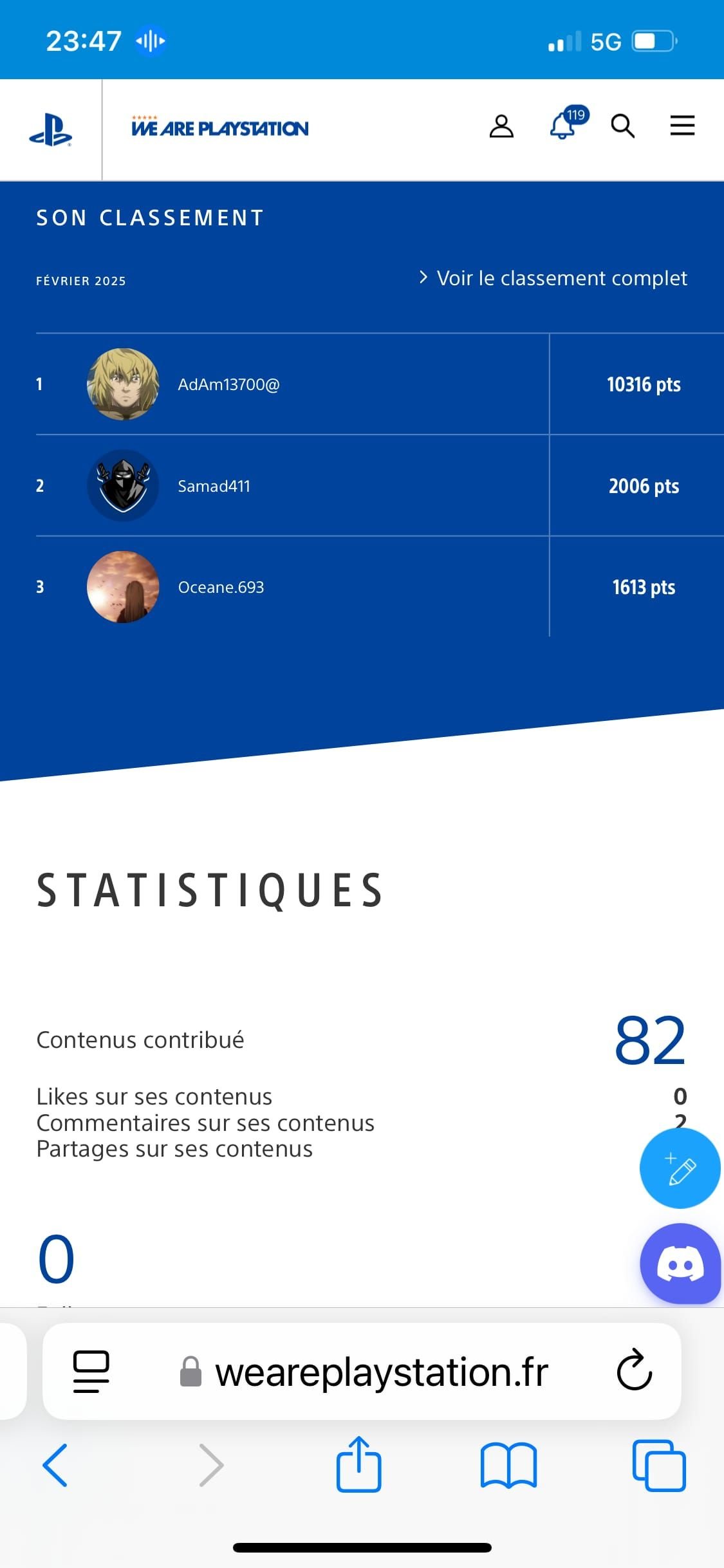Open Samad411 ranking row

coord(380,485)
